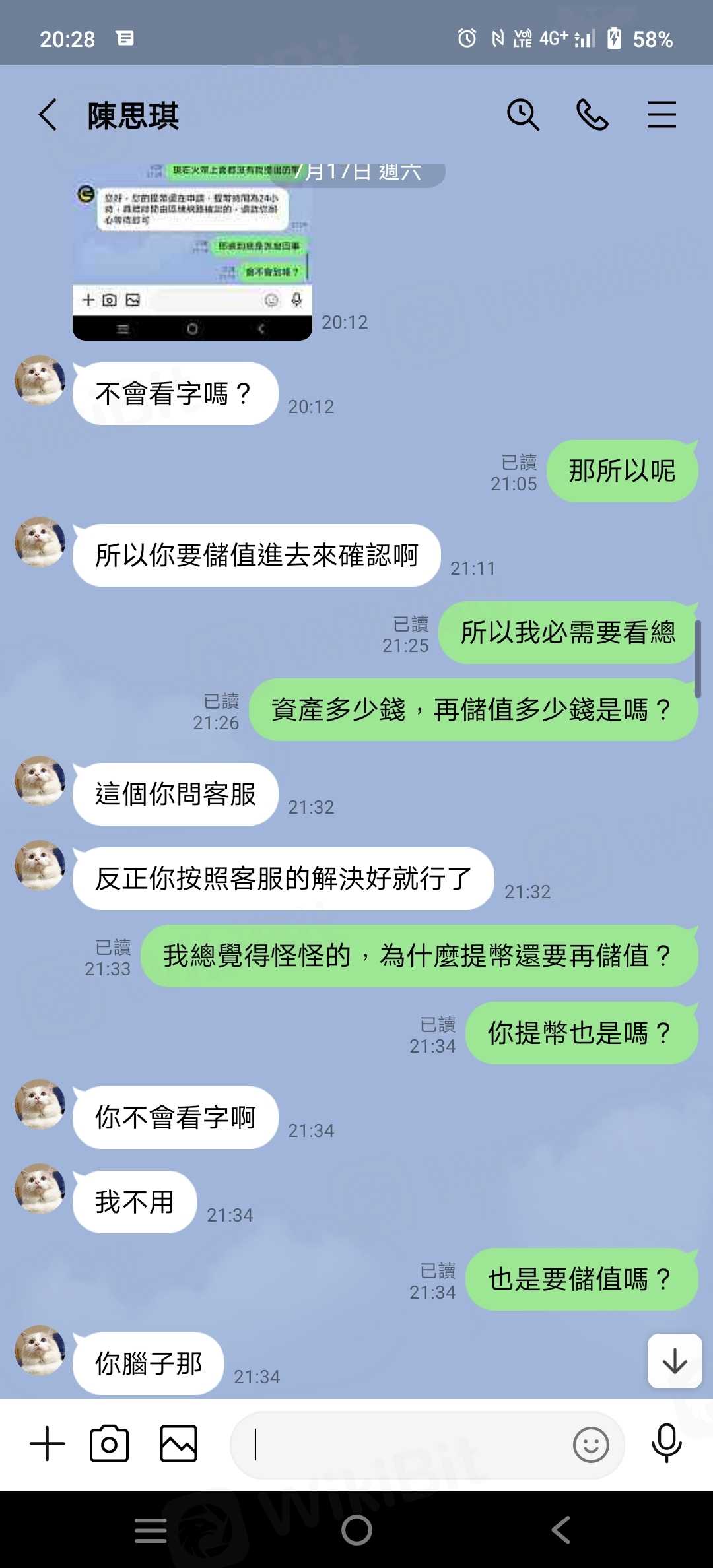Image resolution: width=713 pixels, height=1568 pixels.
Task: Jump to the latest message with down arrow
Action: [675, 1361]
